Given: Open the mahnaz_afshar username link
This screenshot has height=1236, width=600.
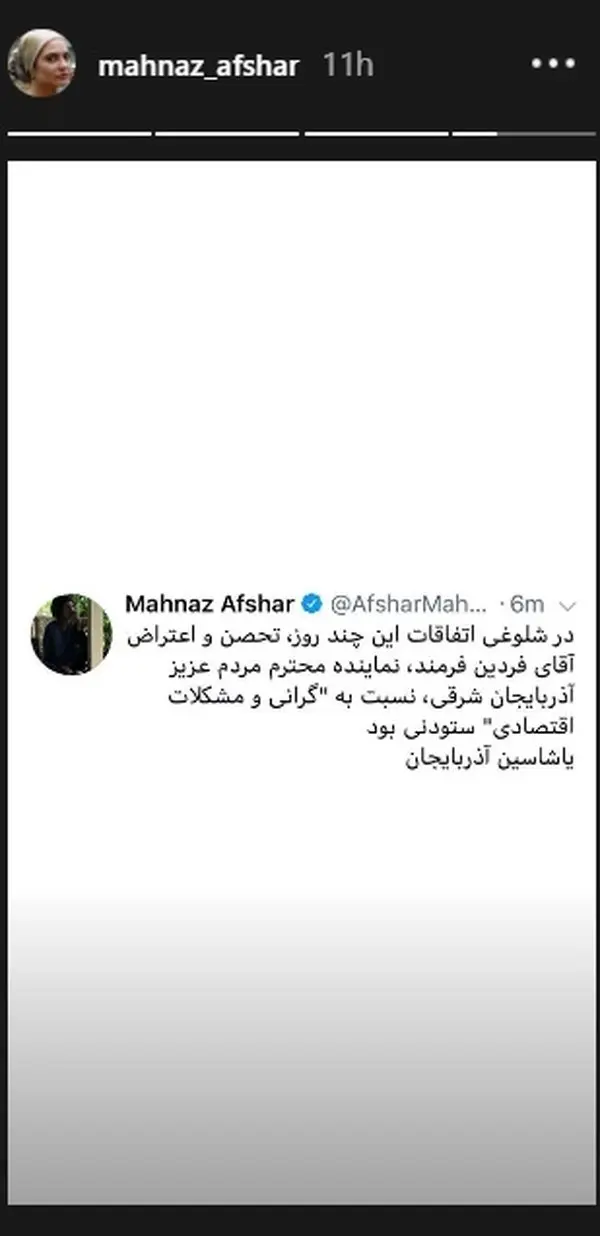Looking at the screenshot, I should click(x=199, y=66).
